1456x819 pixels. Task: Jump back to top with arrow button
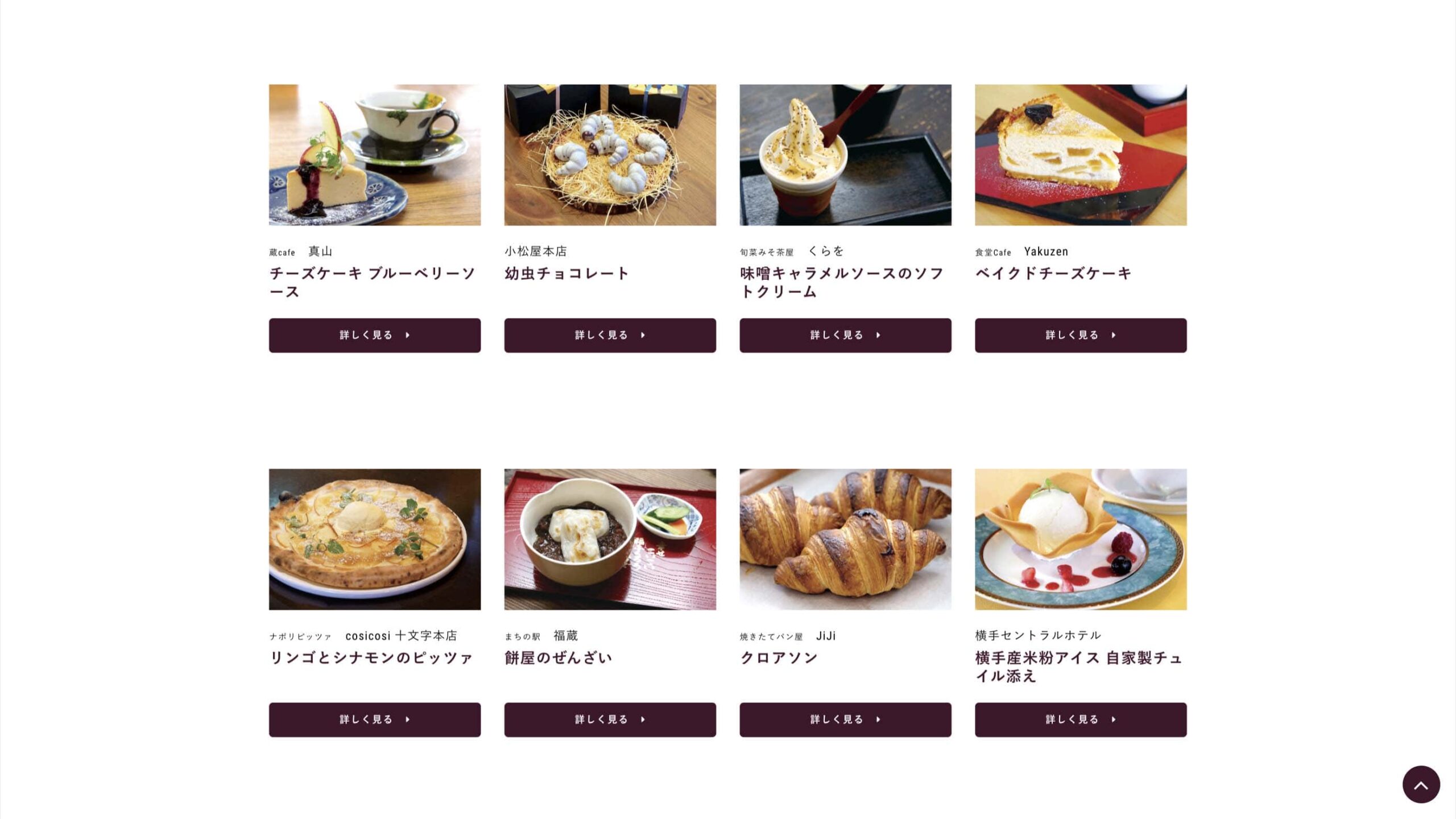pos(1421,784)
